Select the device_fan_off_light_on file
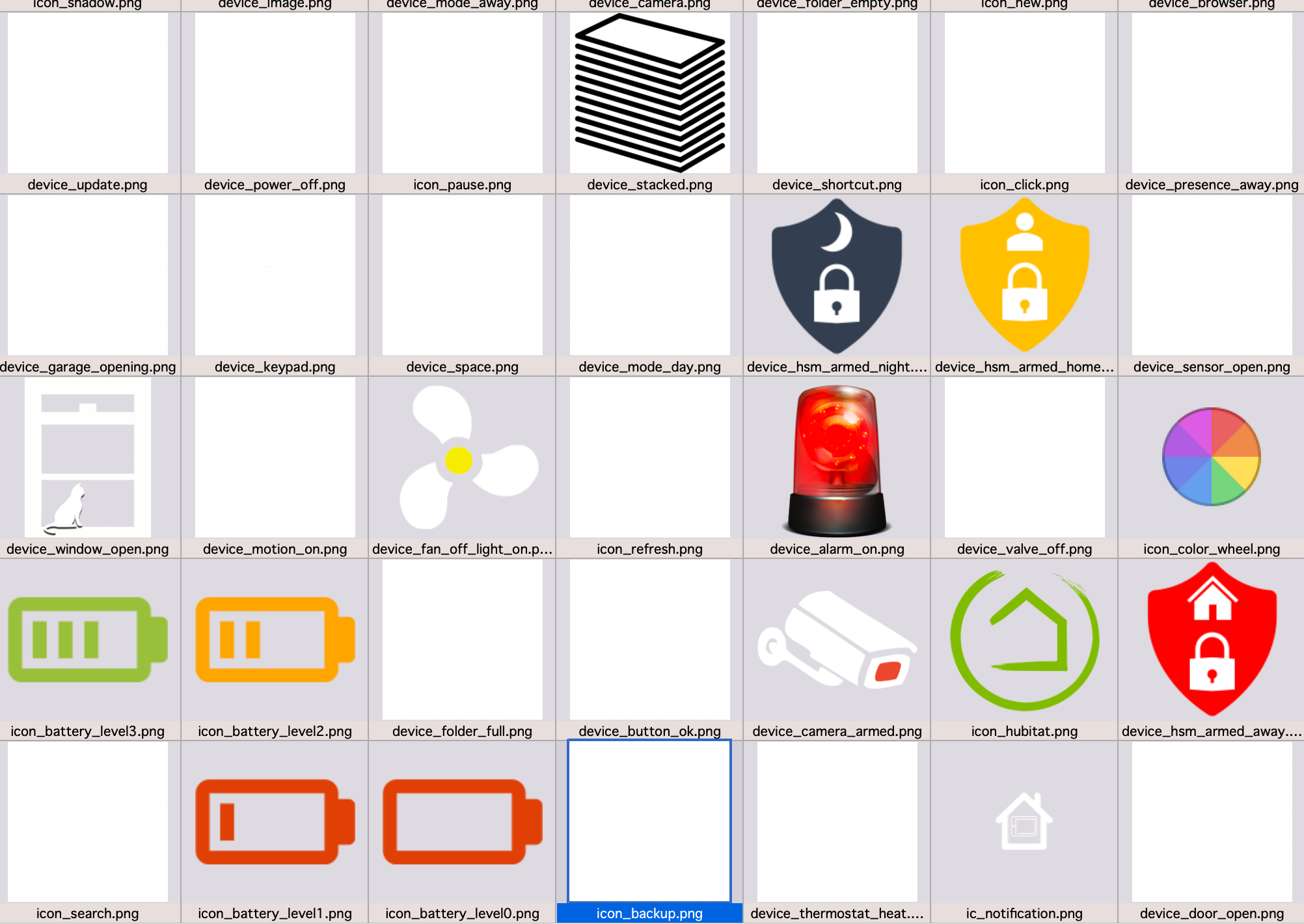Image resolution: width=1304 pixels, height=924 pixels. click(462, 457)
